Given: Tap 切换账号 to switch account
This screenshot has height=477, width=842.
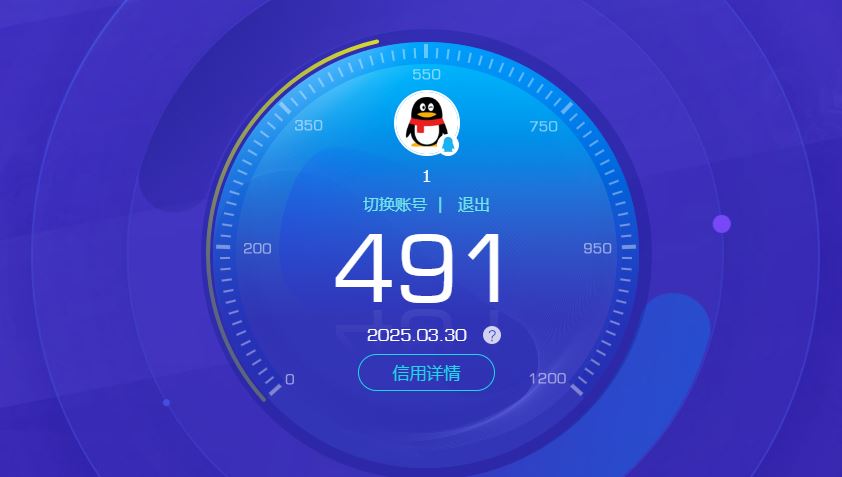Looking at the screenshot, I should click(395, 205).
